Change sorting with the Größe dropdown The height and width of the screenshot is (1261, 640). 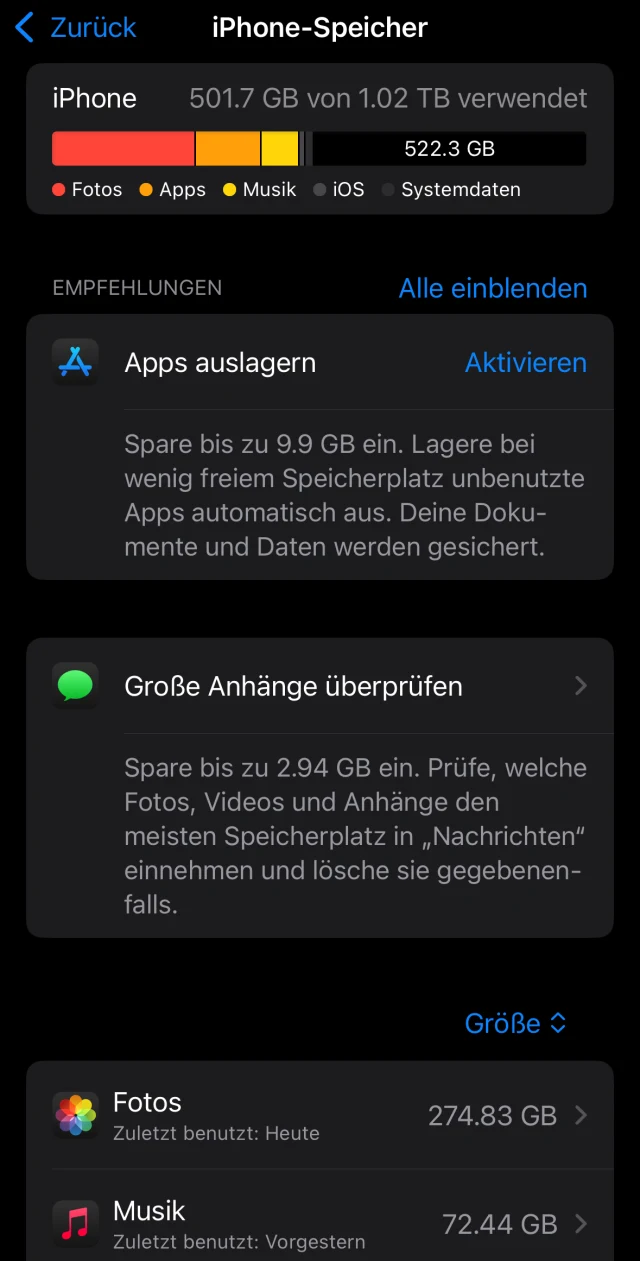coord(515,1023)
